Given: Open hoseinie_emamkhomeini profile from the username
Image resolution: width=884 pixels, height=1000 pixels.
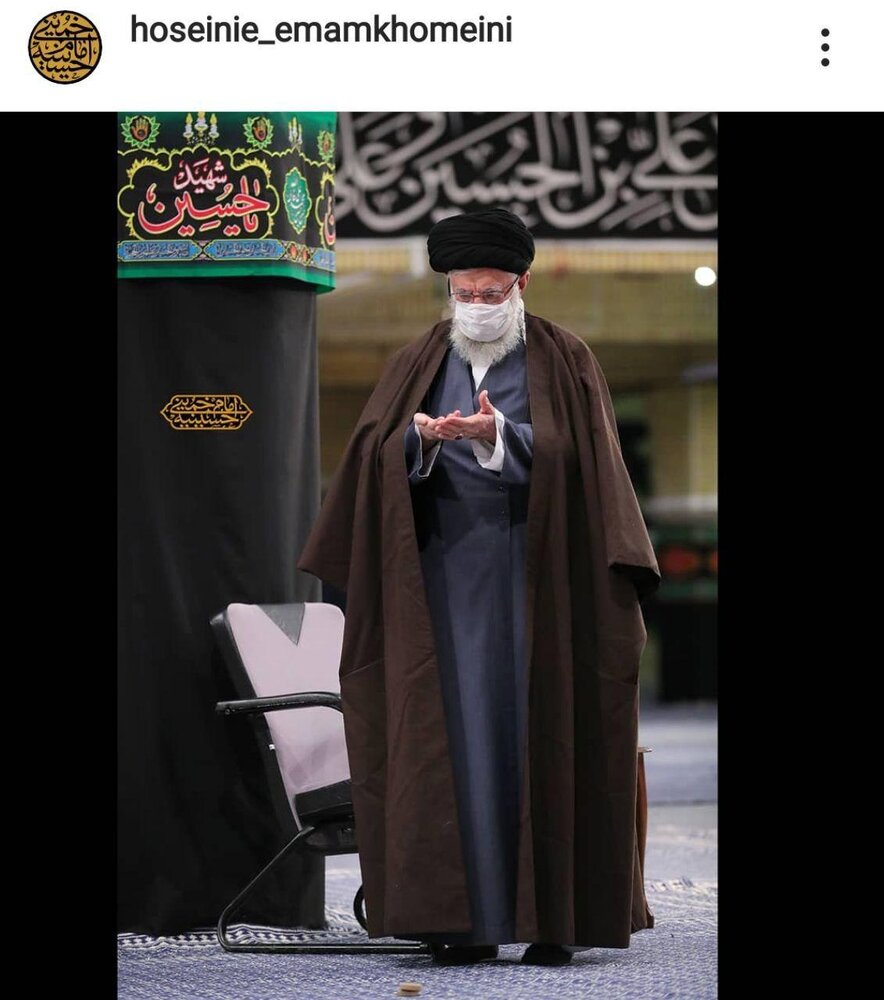Looking at the screenshot, I should point(321,30).
